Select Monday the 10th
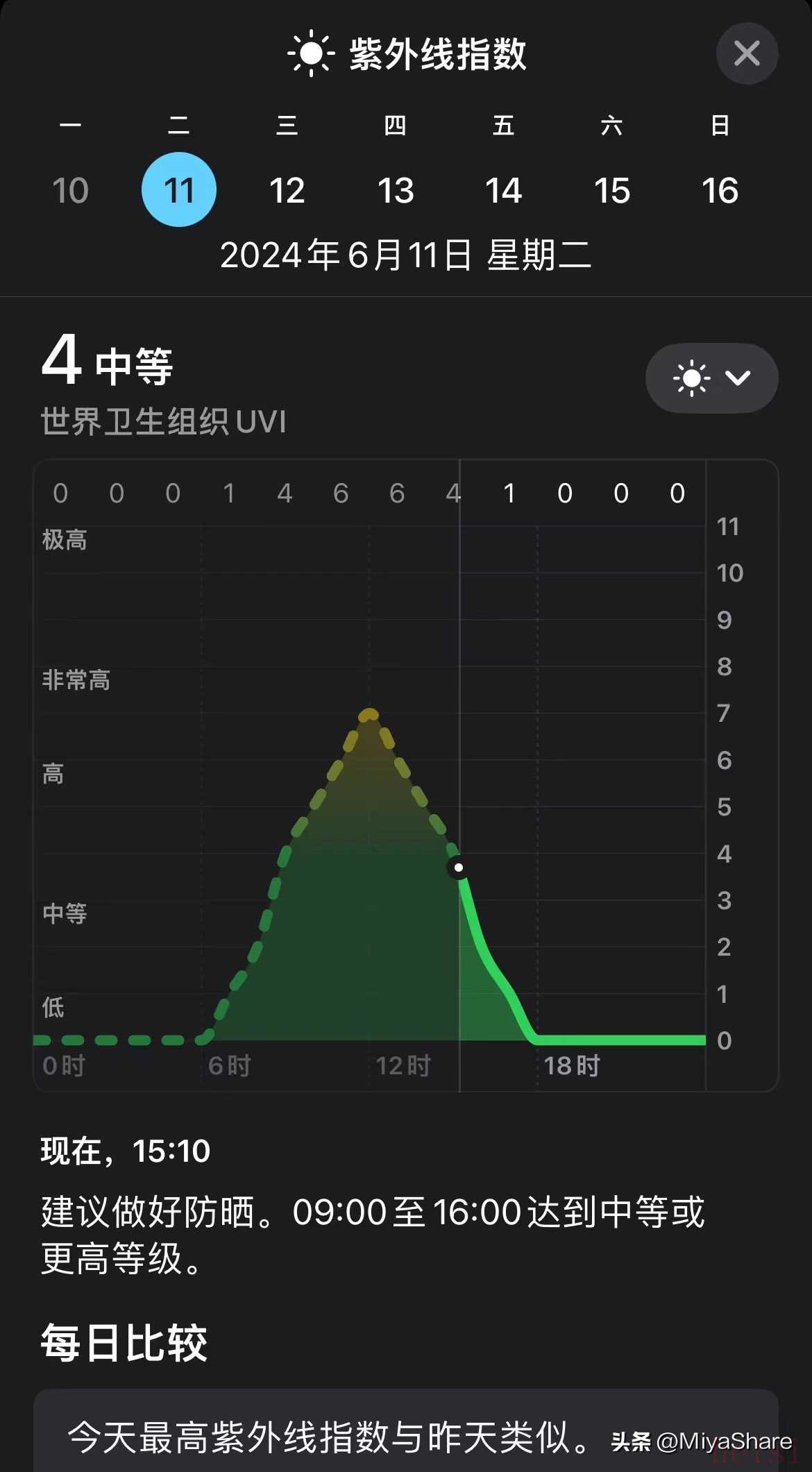 coord(71,189)
